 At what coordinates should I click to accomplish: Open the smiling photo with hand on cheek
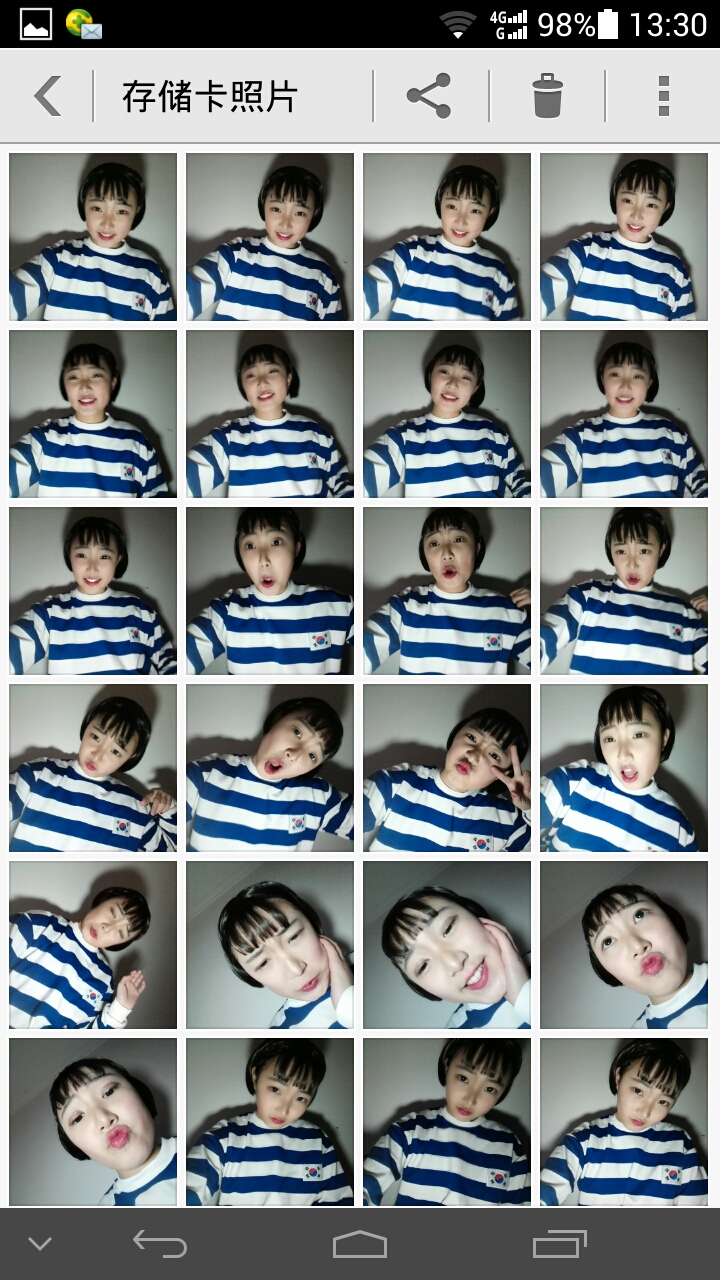(447, 944)
